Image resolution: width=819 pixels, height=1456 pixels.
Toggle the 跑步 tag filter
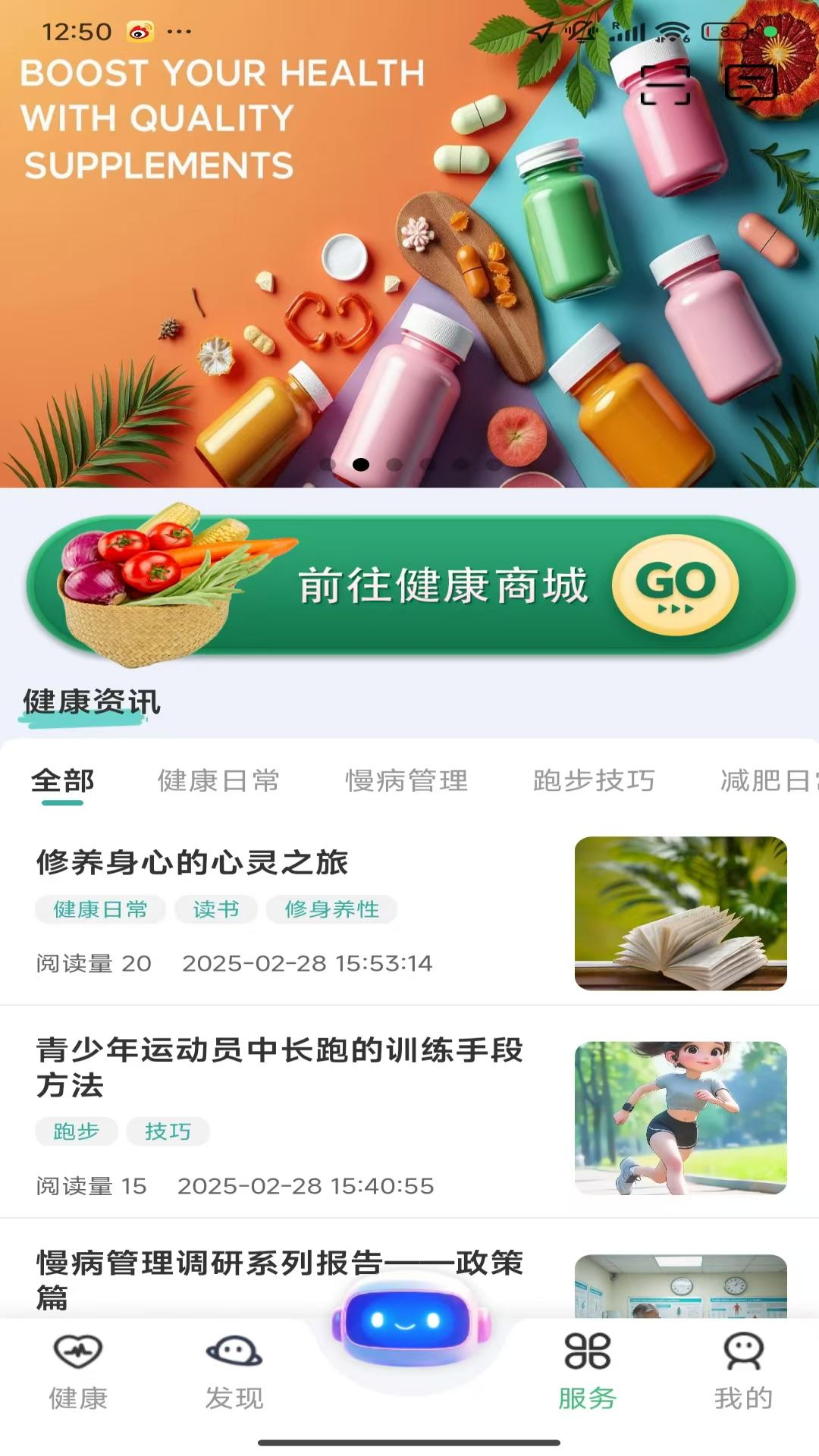tap(76, 1131)
